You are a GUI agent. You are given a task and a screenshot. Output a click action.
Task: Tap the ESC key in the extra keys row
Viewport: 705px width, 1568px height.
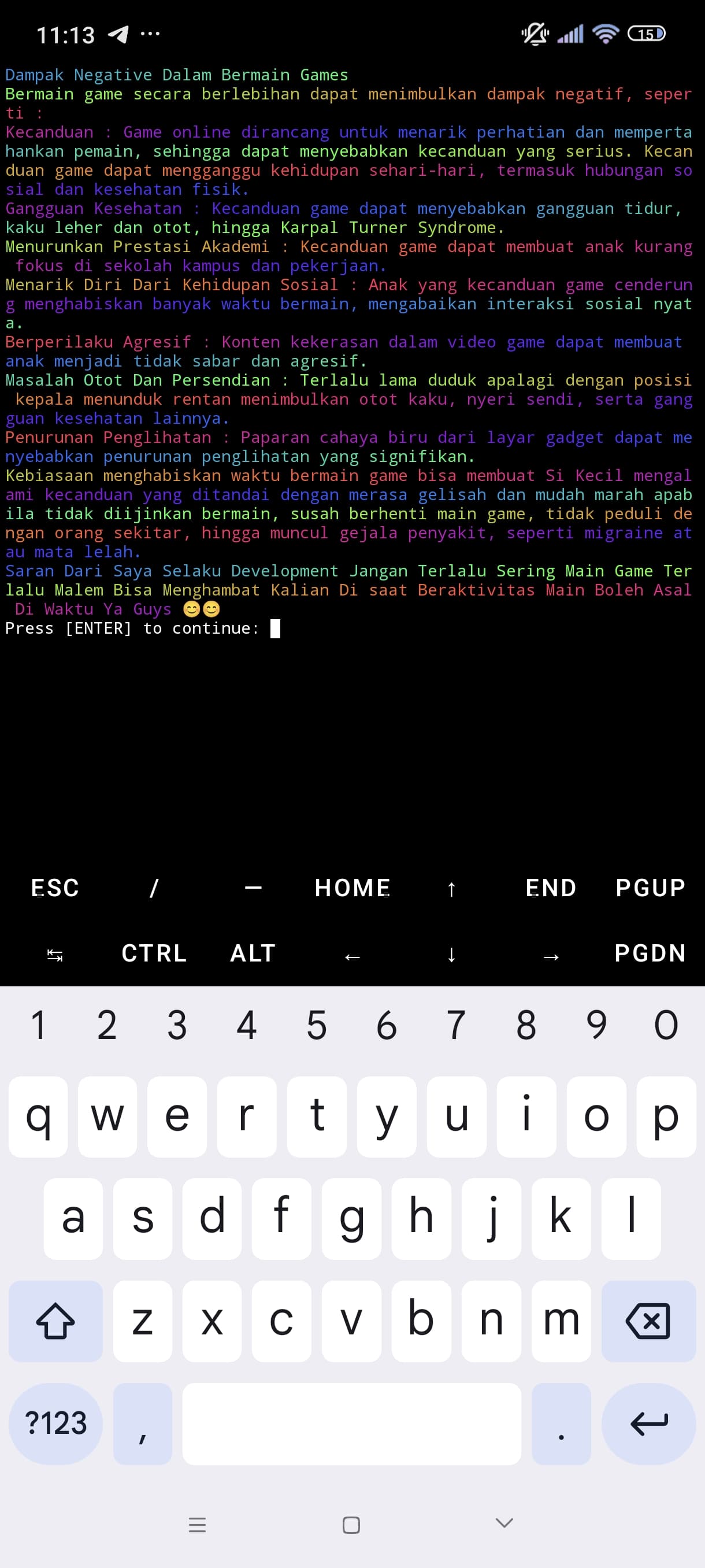(55, 888)
